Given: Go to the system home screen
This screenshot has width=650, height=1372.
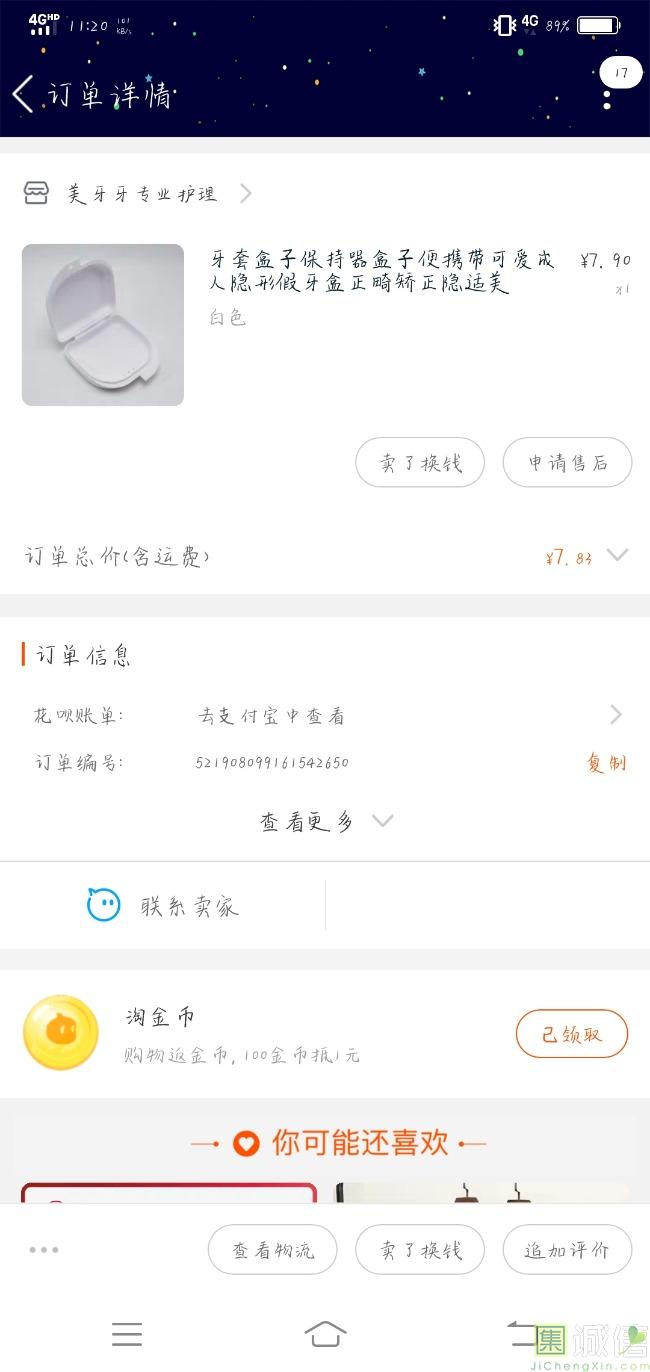Looking at the screenshot, I should coord(325,1334).
